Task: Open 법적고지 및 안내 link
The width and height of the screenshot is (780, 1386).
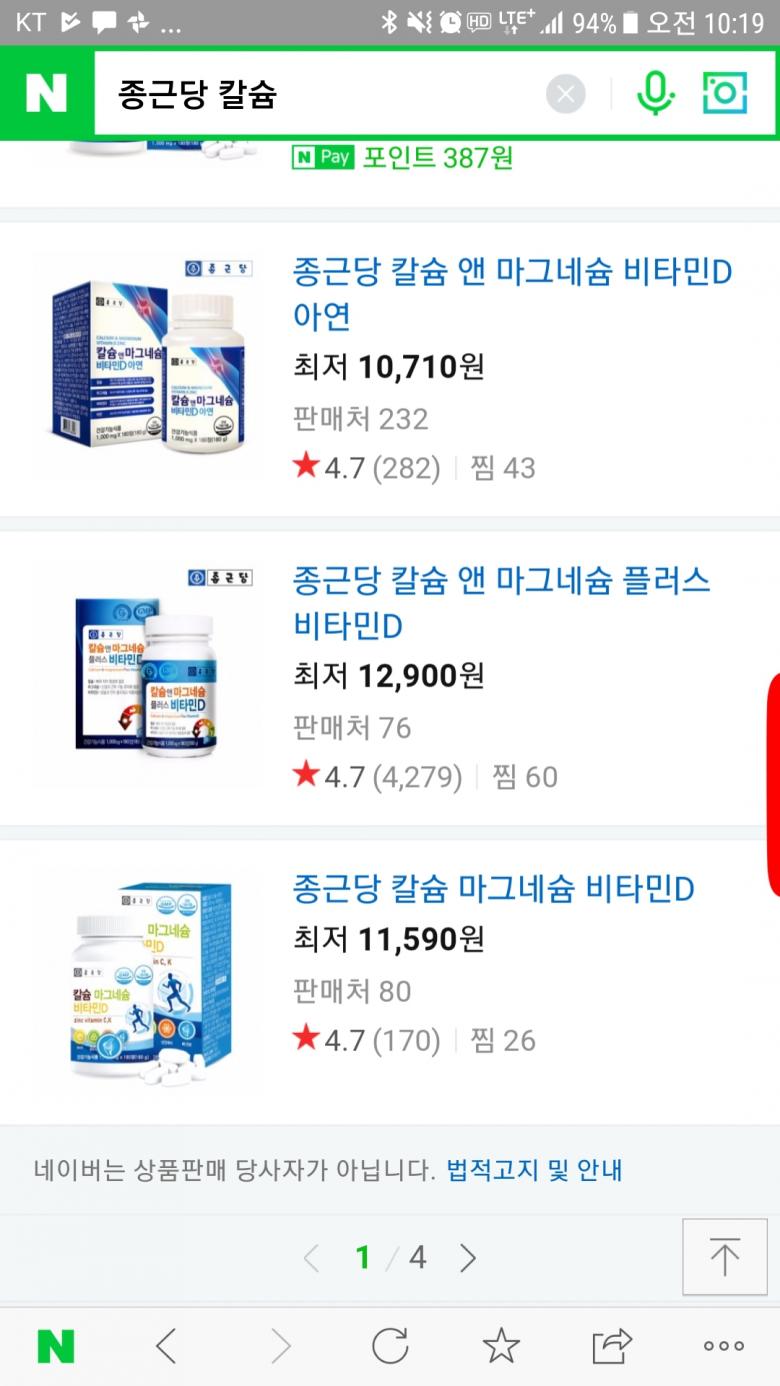Action: pos(534,1170)
